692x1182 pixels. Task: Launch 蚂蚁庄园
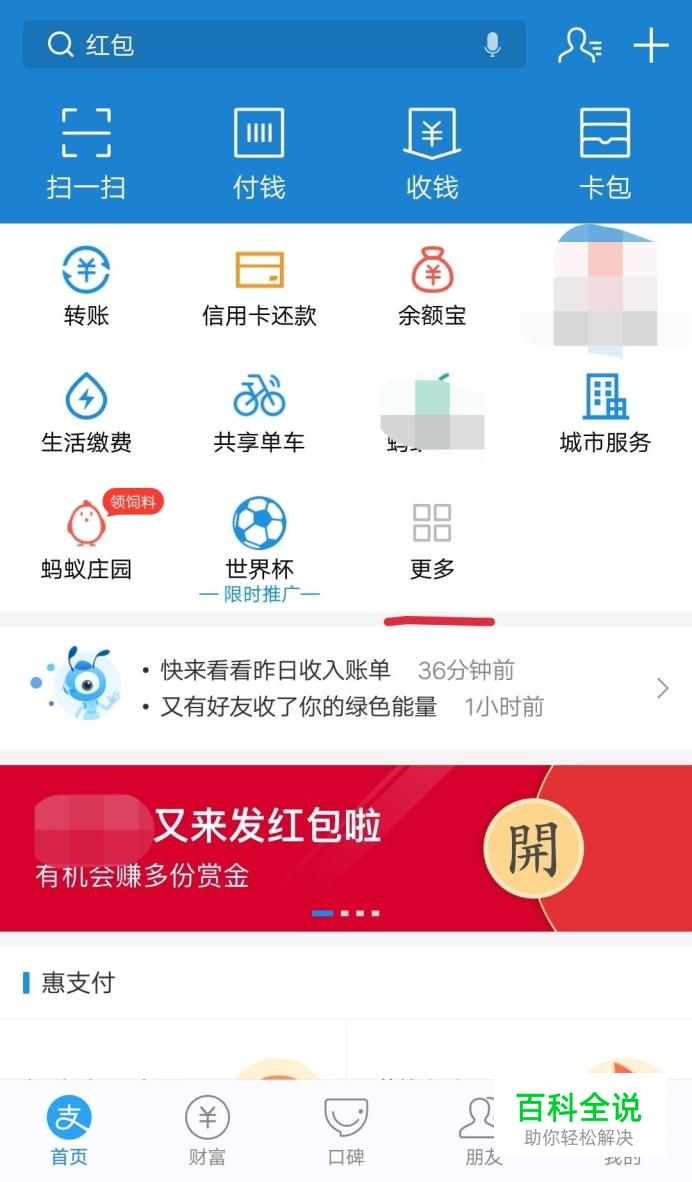(x=86, y=540)
